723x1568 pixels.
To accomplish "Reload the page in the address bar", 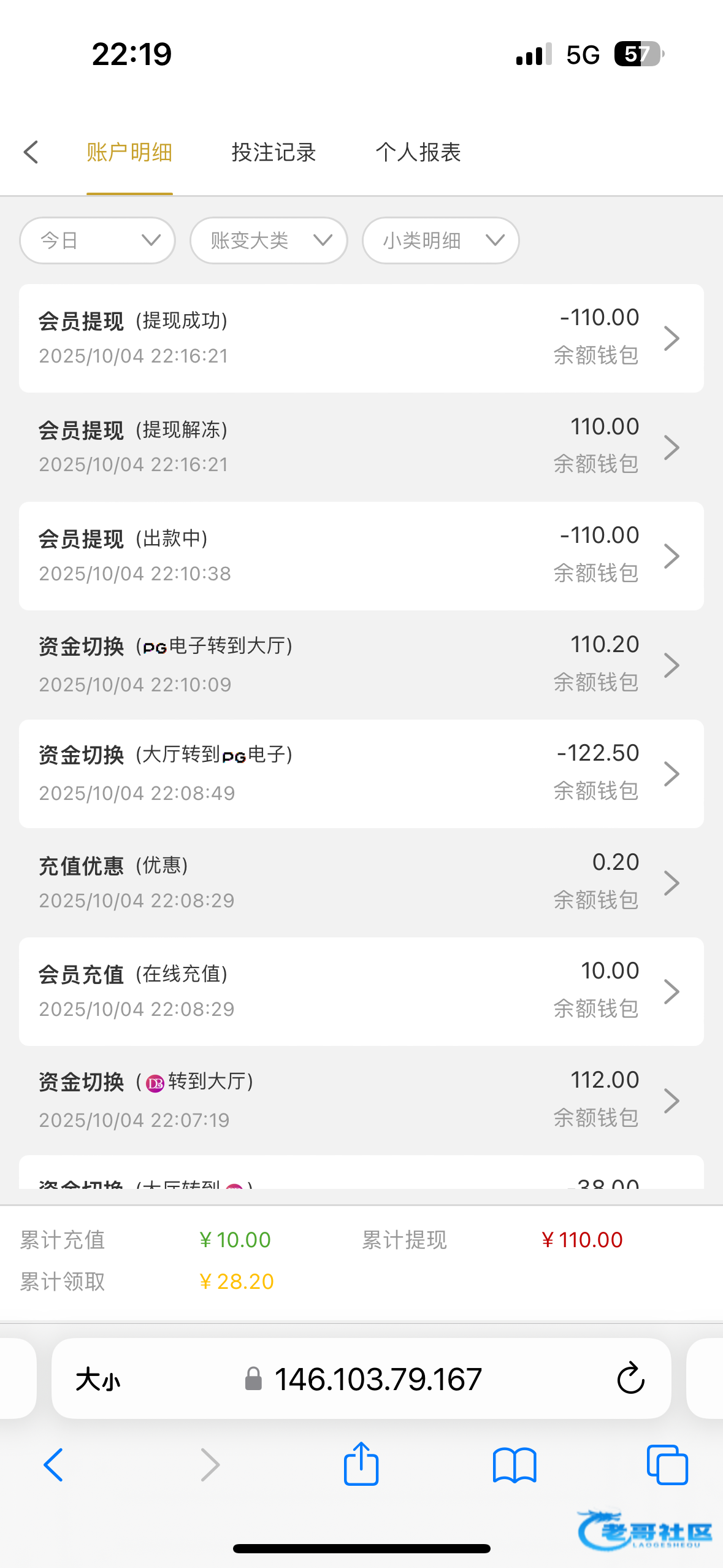I will (x=630, y=1379).
